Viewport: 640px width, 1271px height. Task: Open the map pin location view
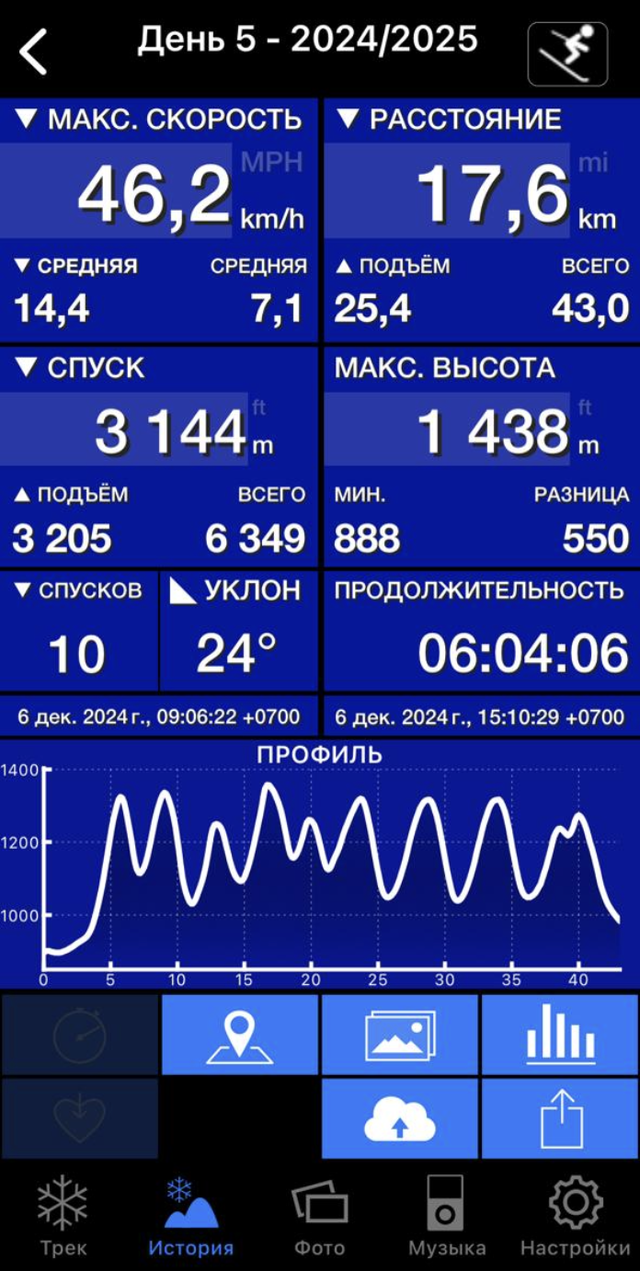coord(240,1034)
